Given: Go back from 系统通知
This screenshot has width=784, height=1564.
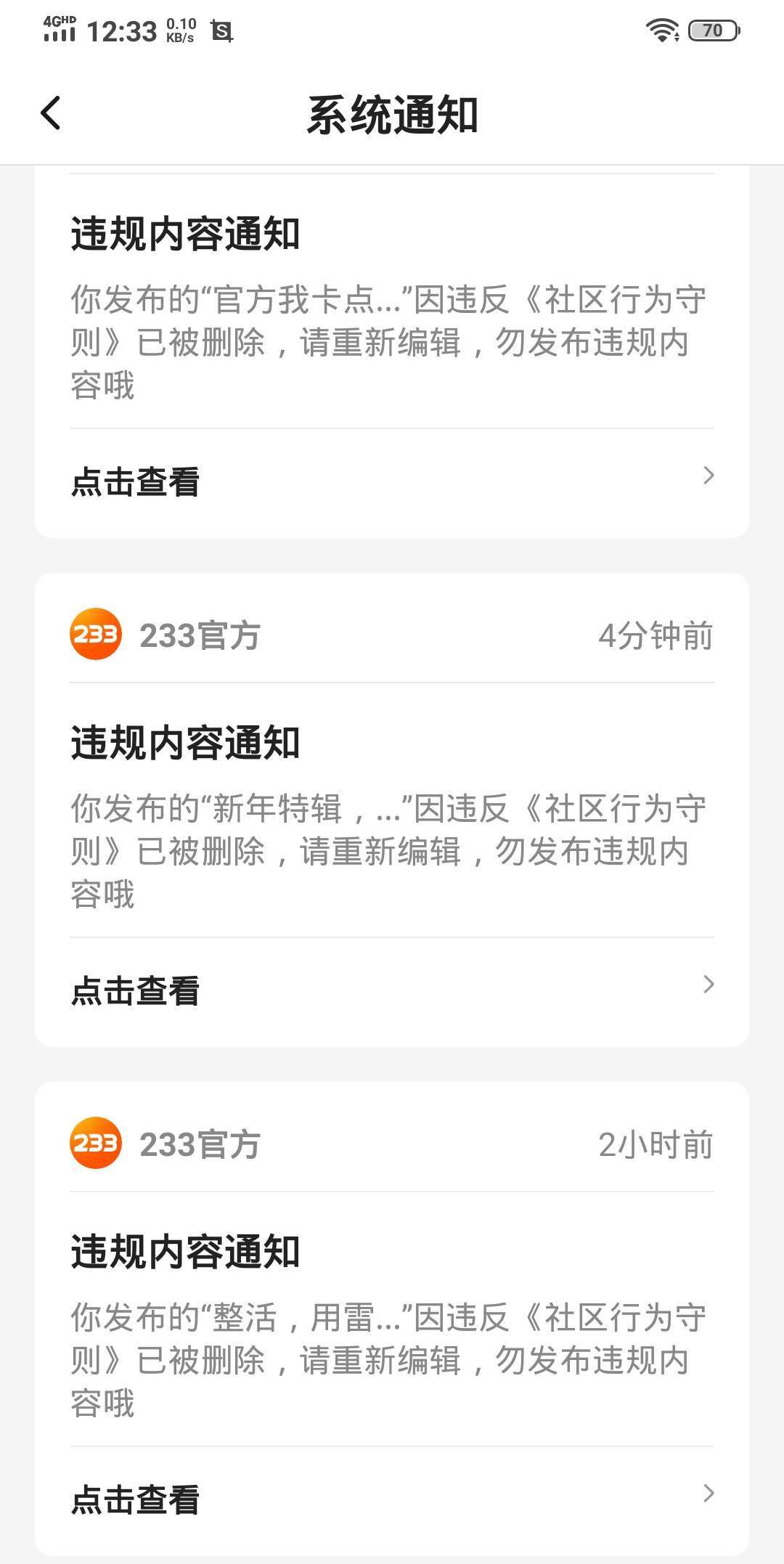Looking at the screenshot, I should tap(51, 114).
